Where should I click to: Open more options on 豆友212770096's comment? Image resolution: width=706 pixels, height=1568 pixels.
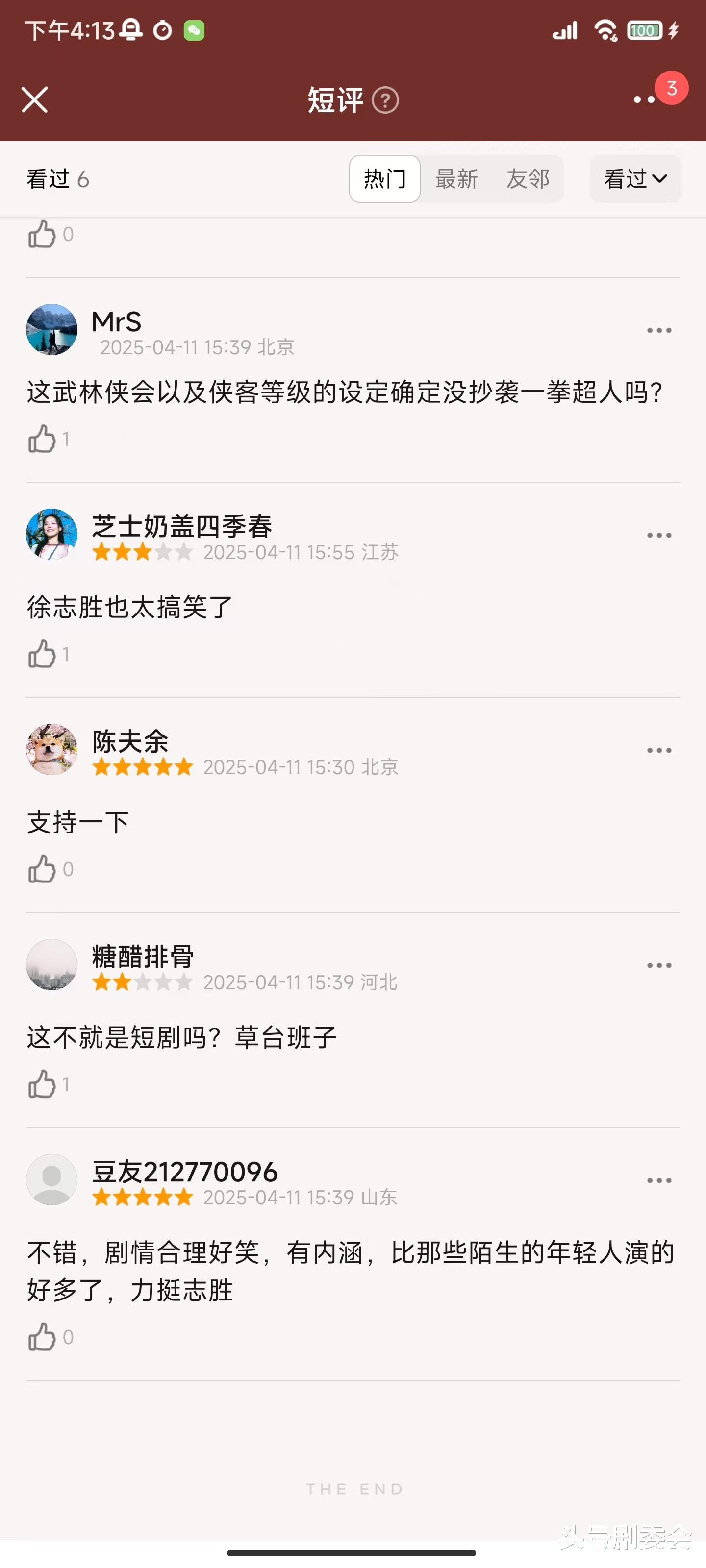click(x=659, y=1180)
